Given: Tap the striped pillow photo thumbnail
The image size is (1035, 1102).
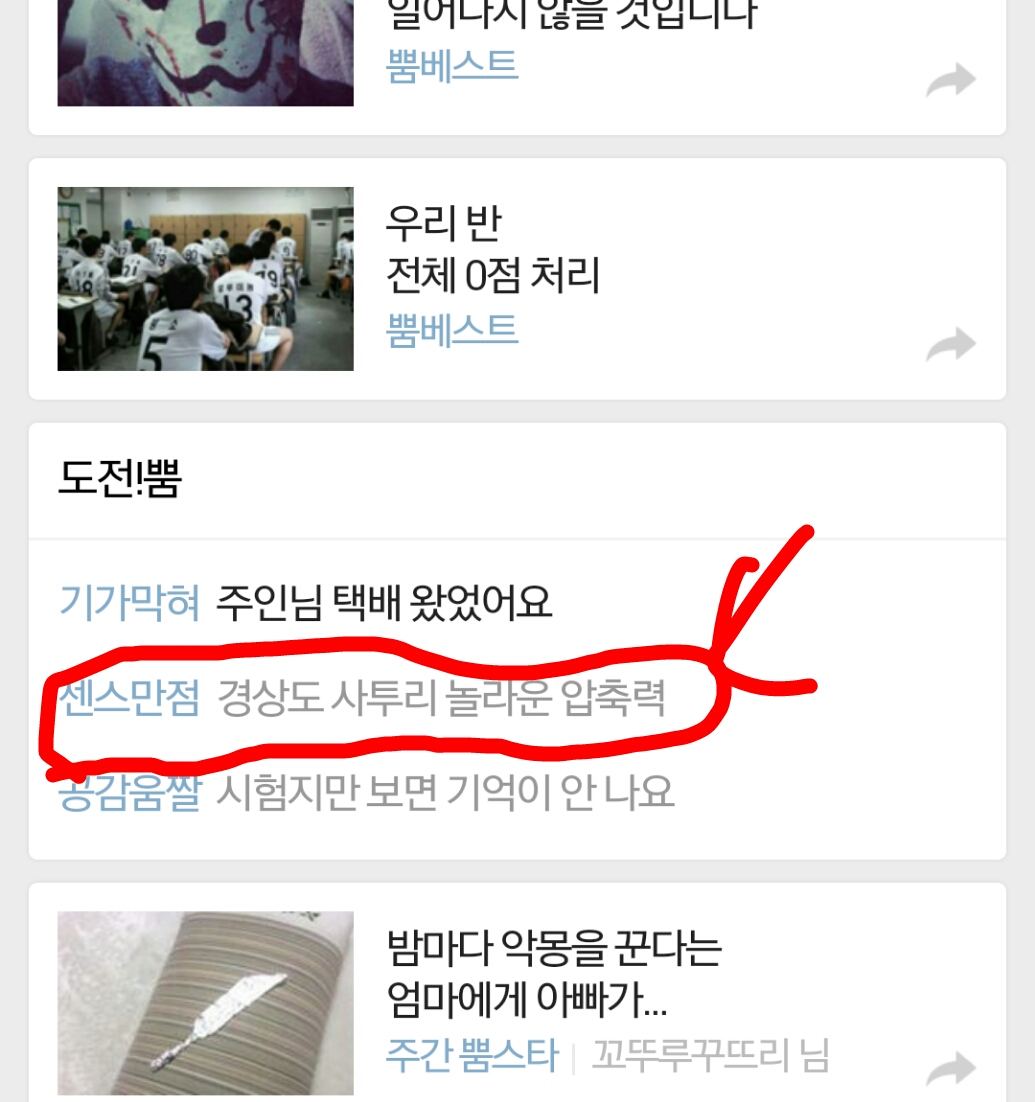Looking at the screenshot, I should (205, 1000).
